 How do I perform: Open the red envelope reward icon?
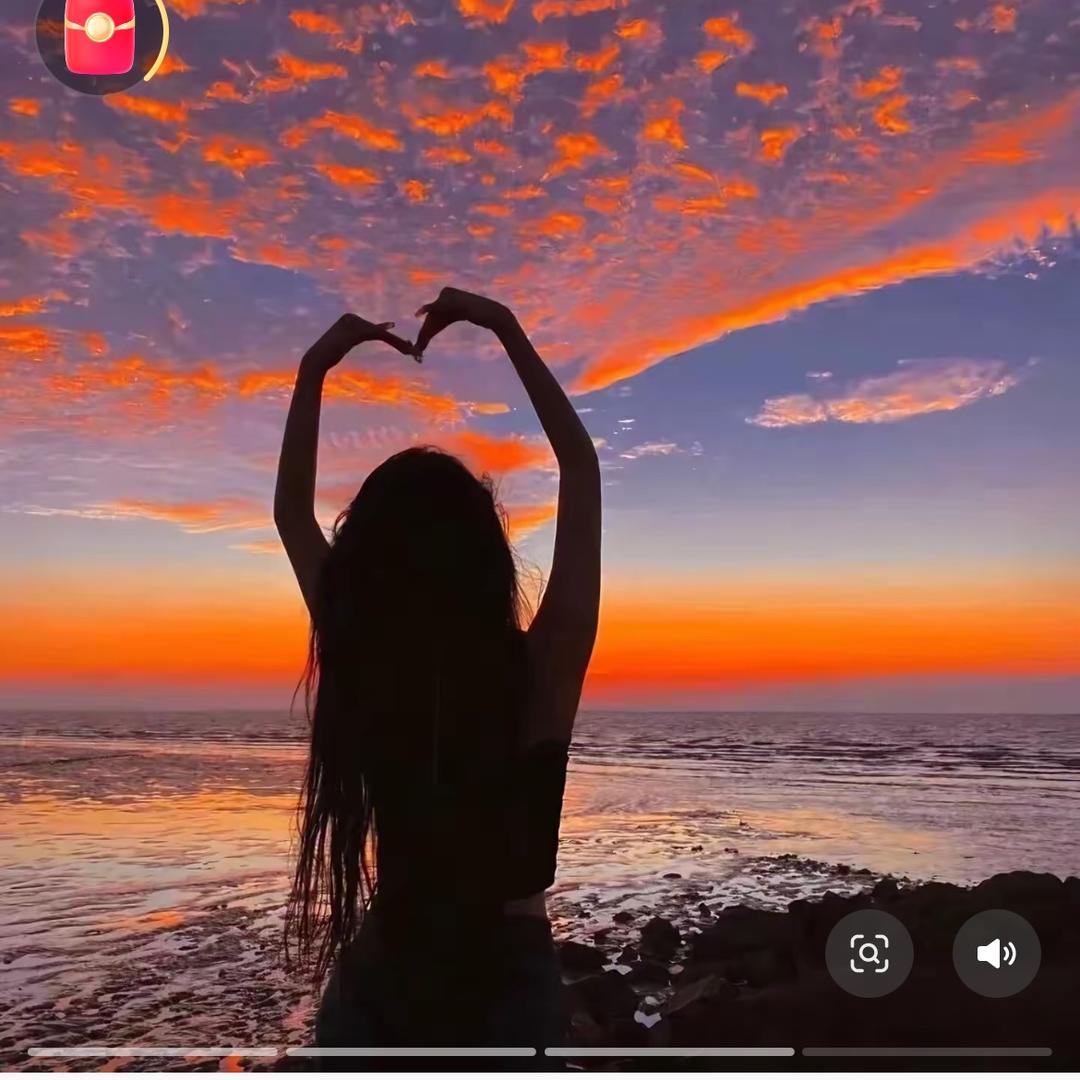[100, 38]
